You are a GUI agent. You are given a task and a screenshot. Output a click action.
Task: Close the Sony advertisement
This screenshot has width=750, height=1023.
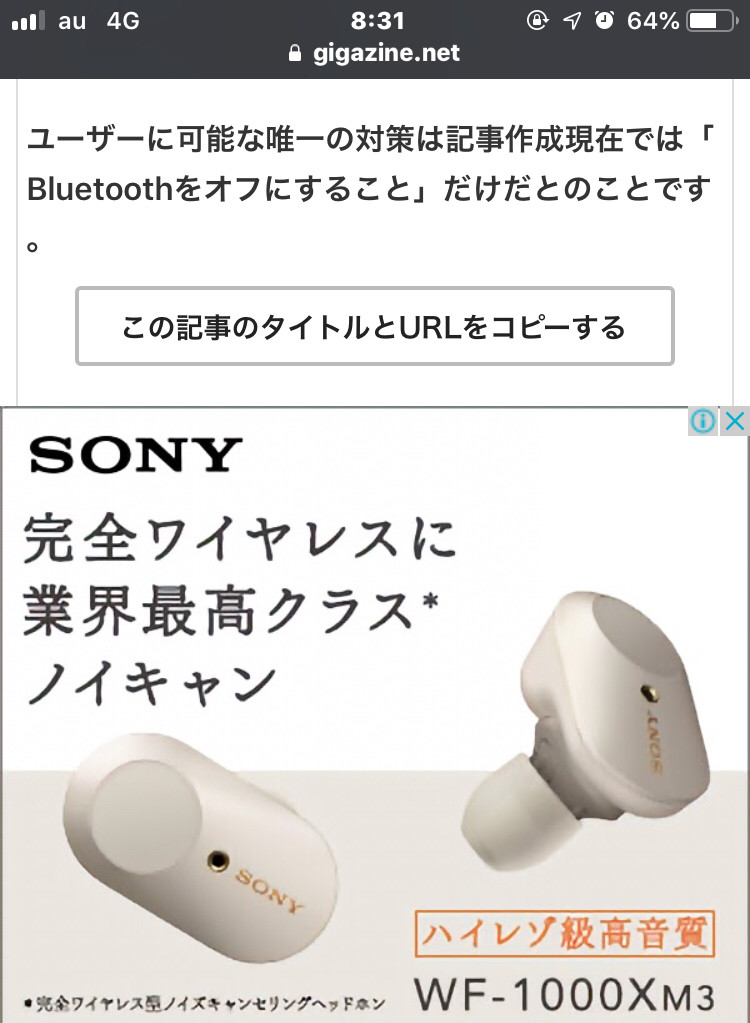pos(735,421)
